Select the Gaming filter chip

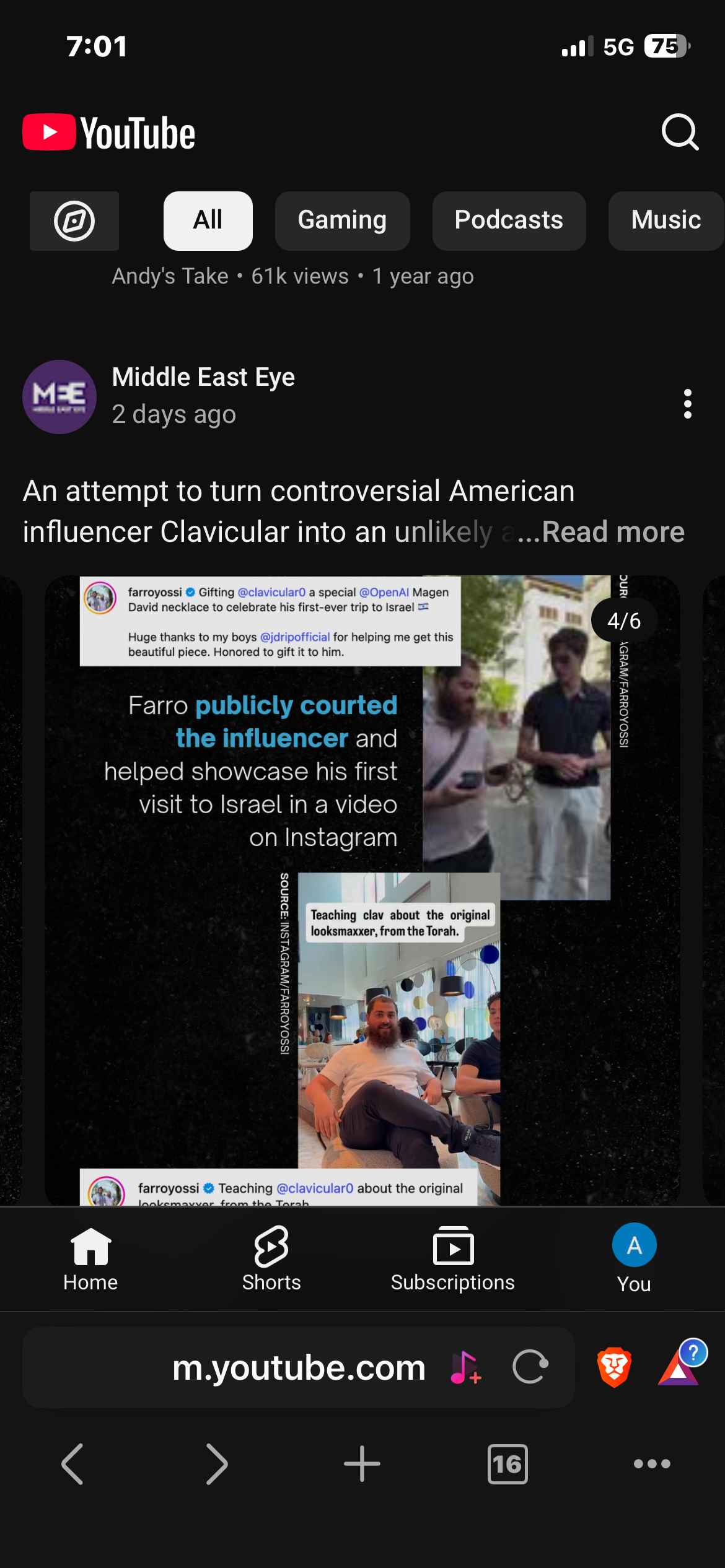click(342, 221)
